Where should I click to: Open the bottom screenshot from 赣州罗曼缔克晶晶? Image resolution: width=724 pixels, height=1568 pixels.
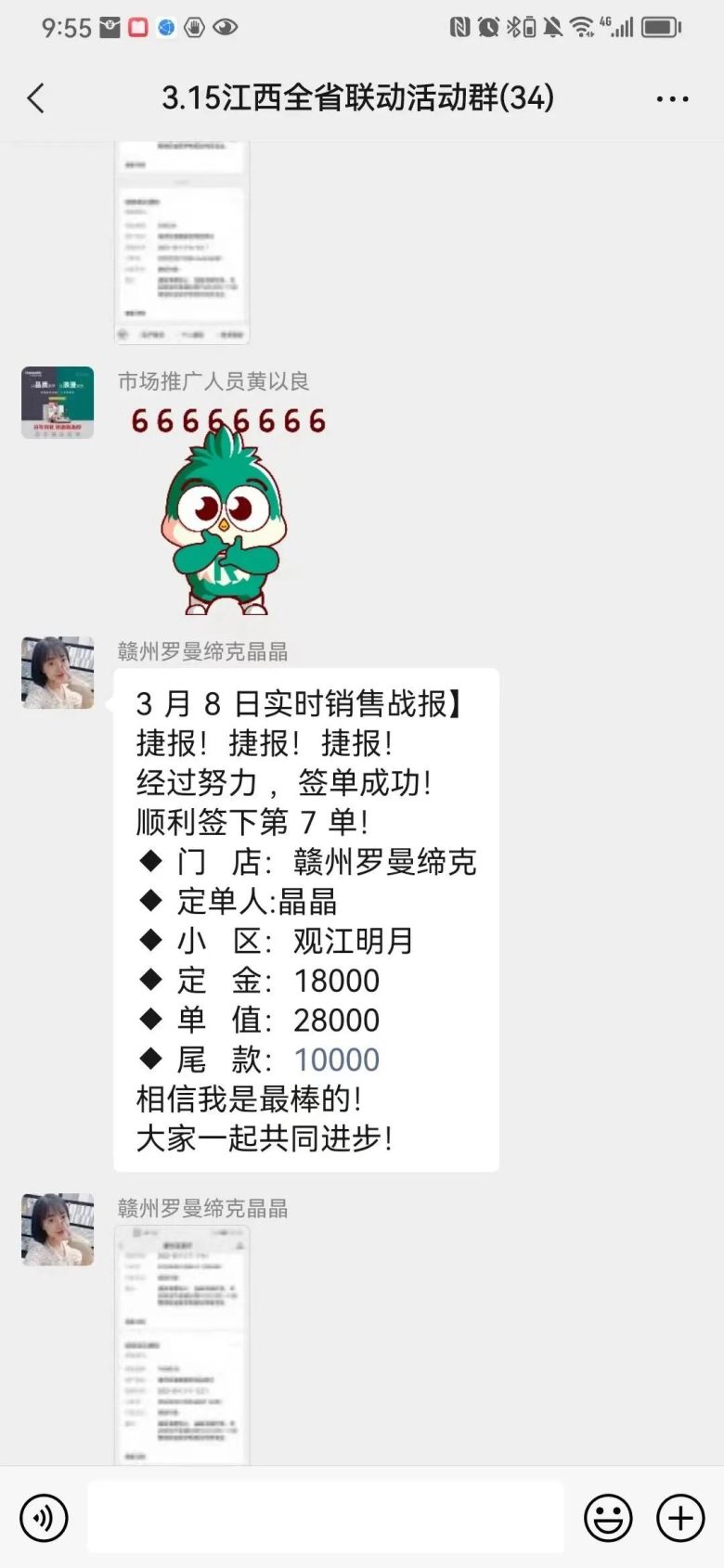coord(182,1345)
